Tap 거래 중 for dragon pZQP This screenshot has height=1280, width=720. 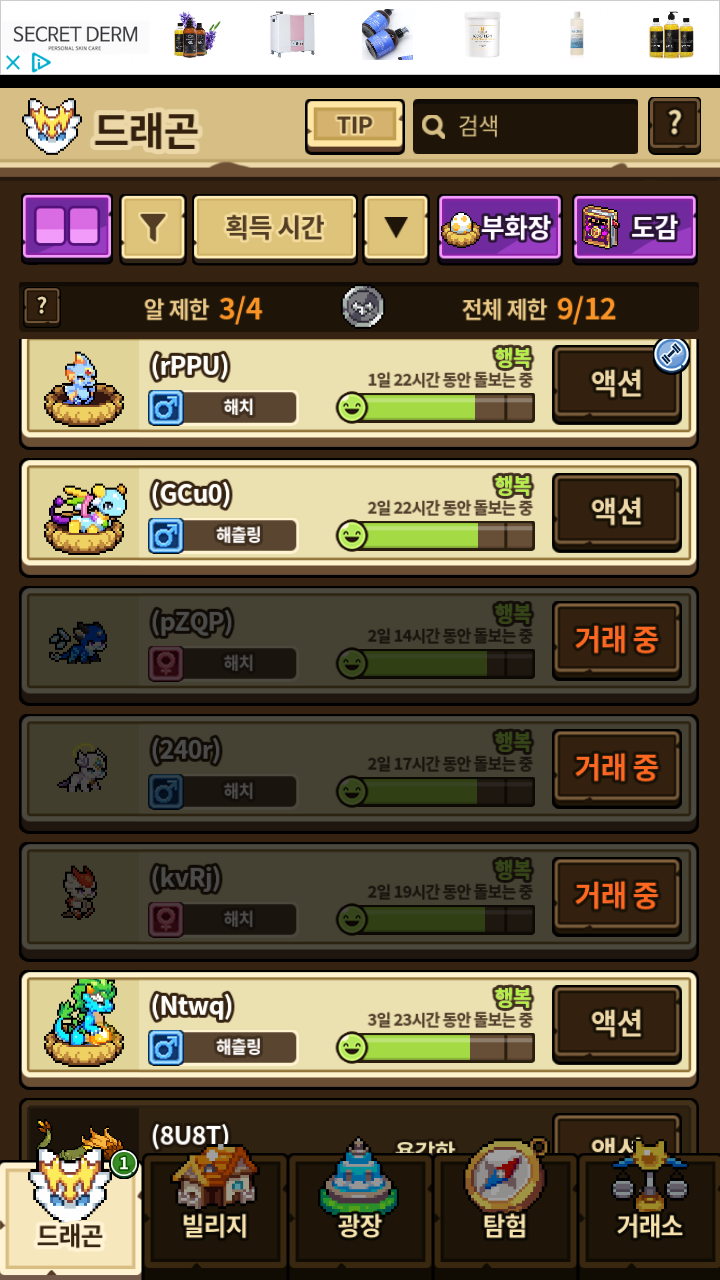616,639
